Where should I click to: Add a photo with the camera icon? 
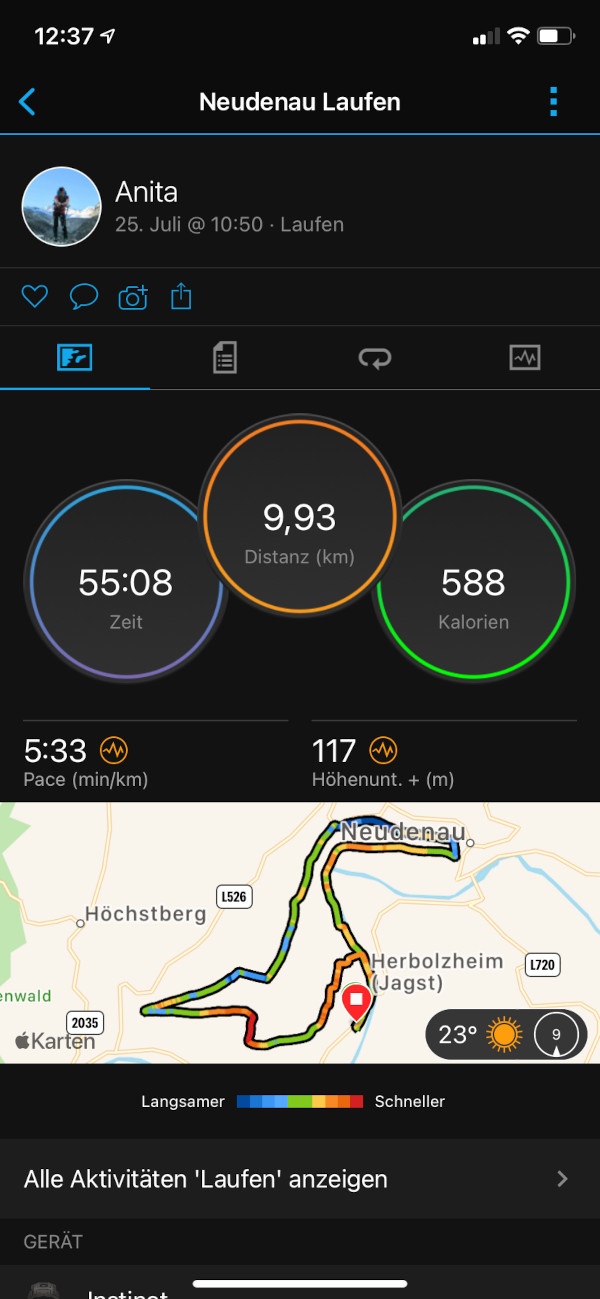click(133, 297)
